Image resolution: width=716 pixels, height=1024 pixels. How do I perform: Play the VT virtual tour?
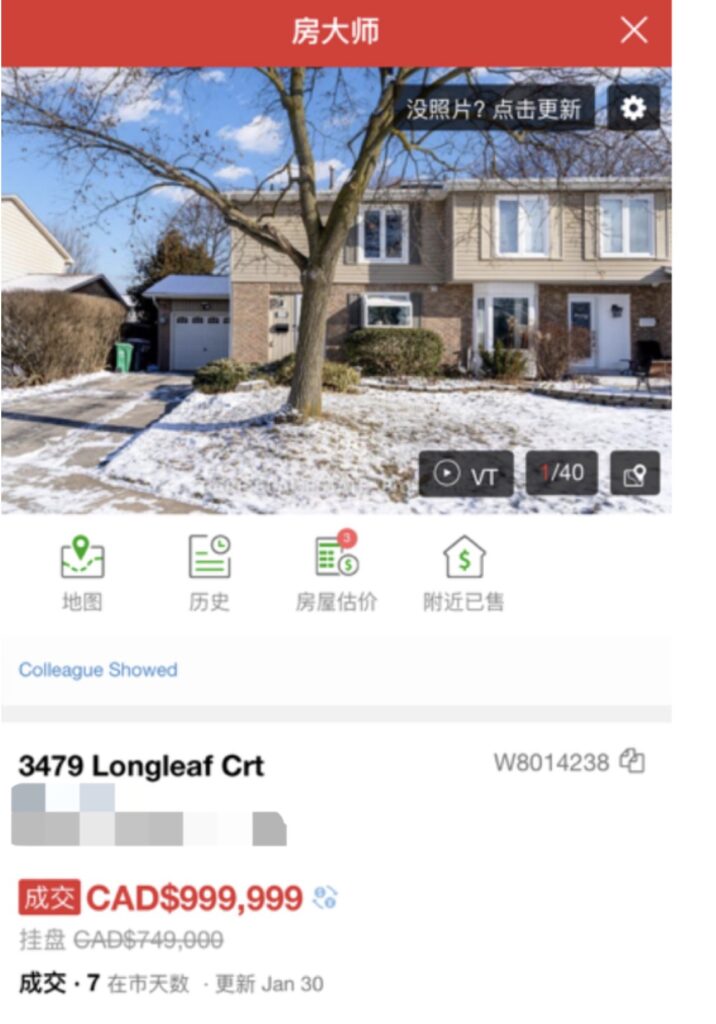(466, 474)
